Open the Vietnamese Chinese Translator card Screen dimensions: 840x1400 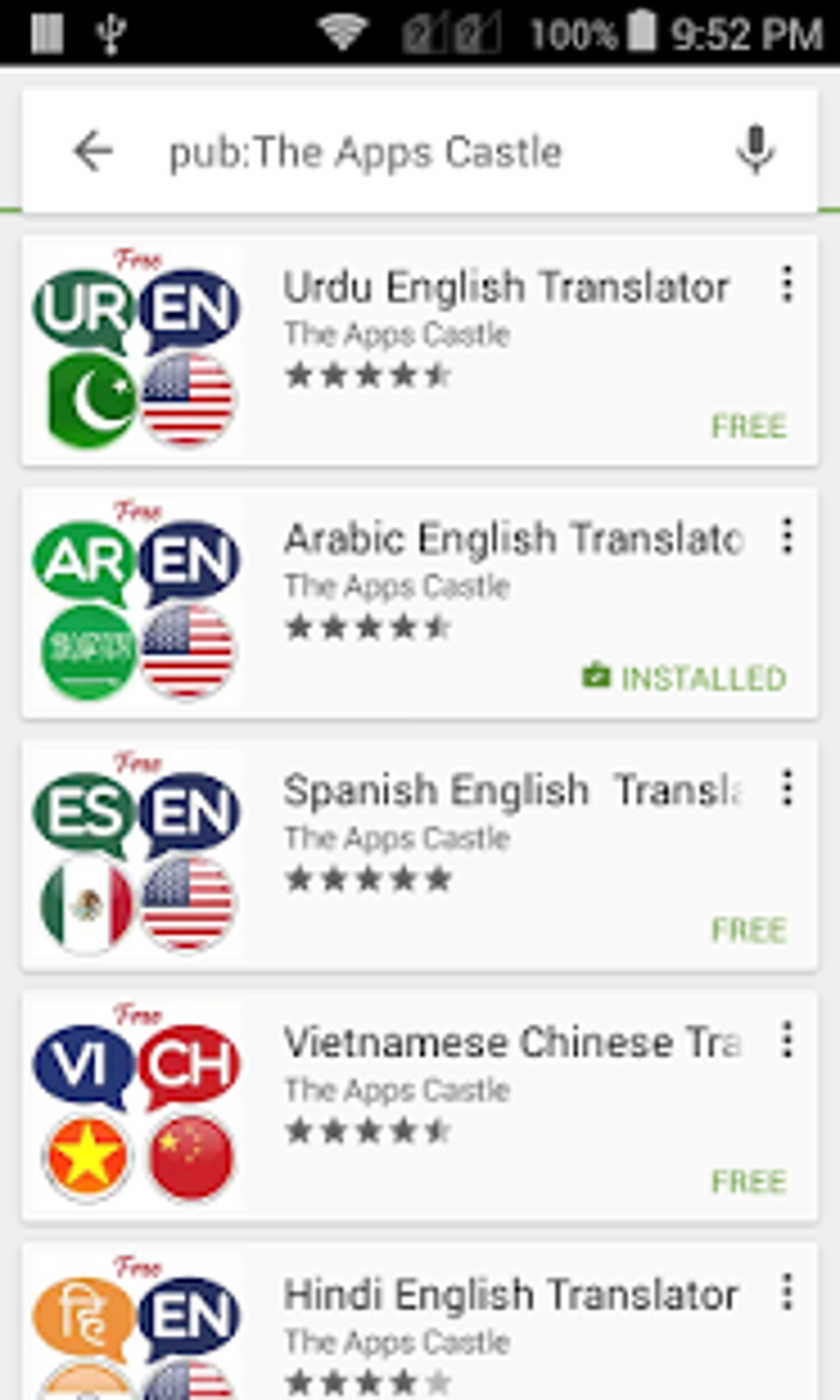pos(420,1108)
